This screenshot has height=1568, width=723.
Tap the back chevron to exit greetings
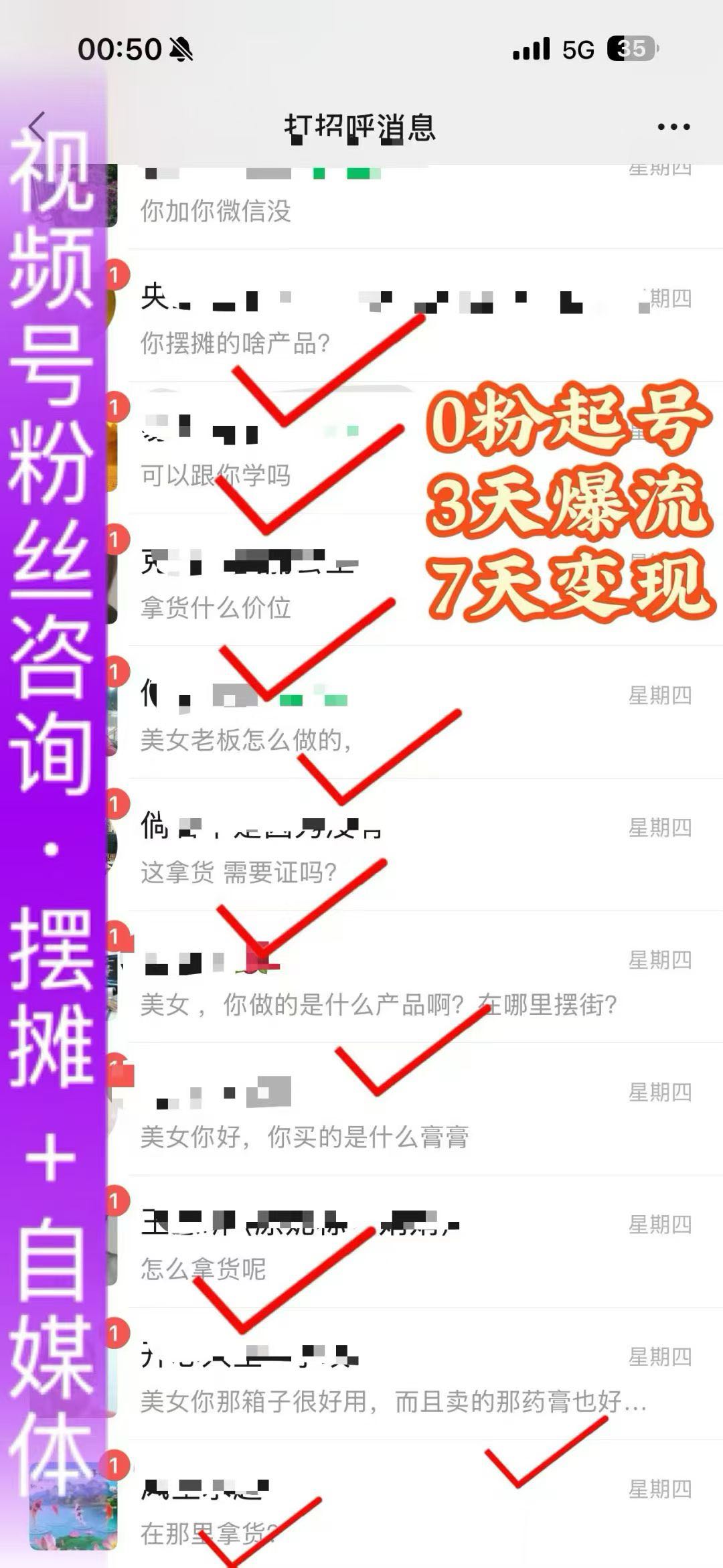click(37, 125)
